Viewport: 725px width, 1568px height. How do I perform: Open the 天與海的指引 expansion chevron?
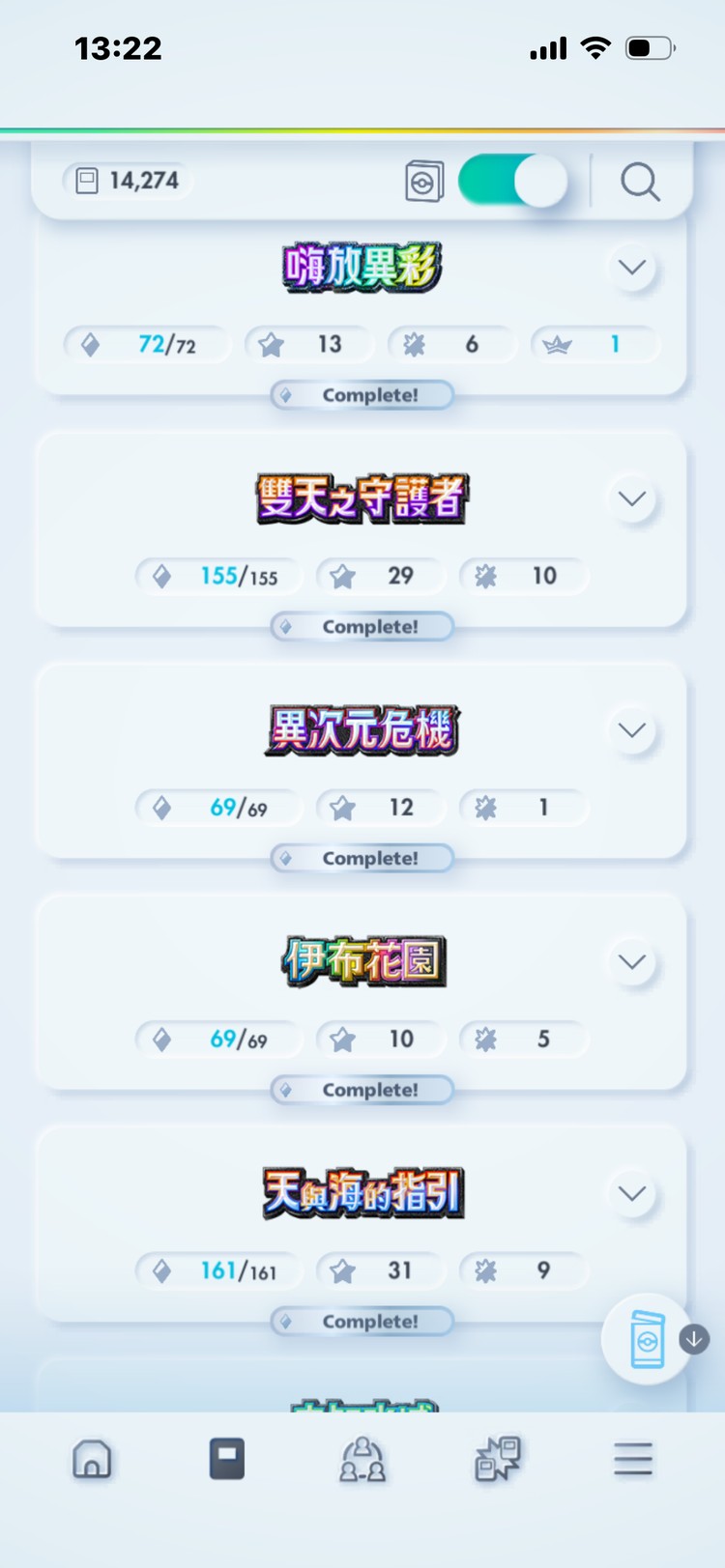[631, 1192]
